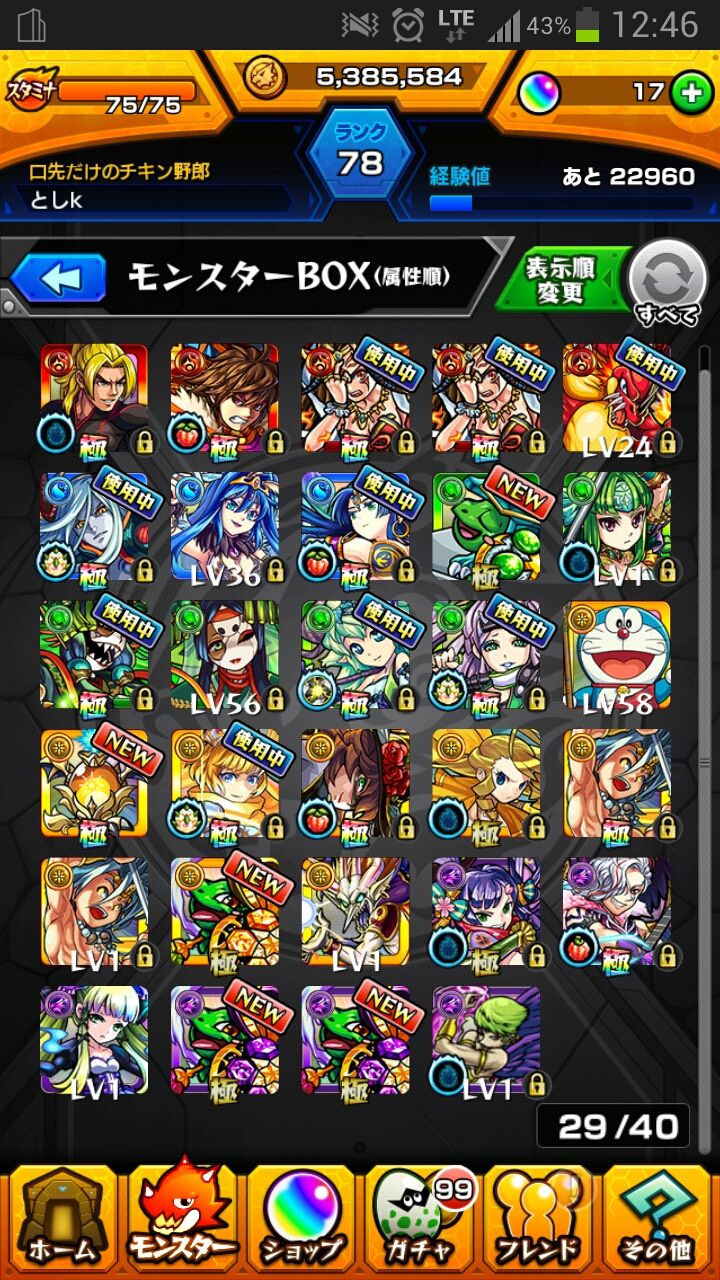This screenshot has height=1280, width=720.
Task: Tap 表示順変更 to change sort order
Action: coord(568,279)
